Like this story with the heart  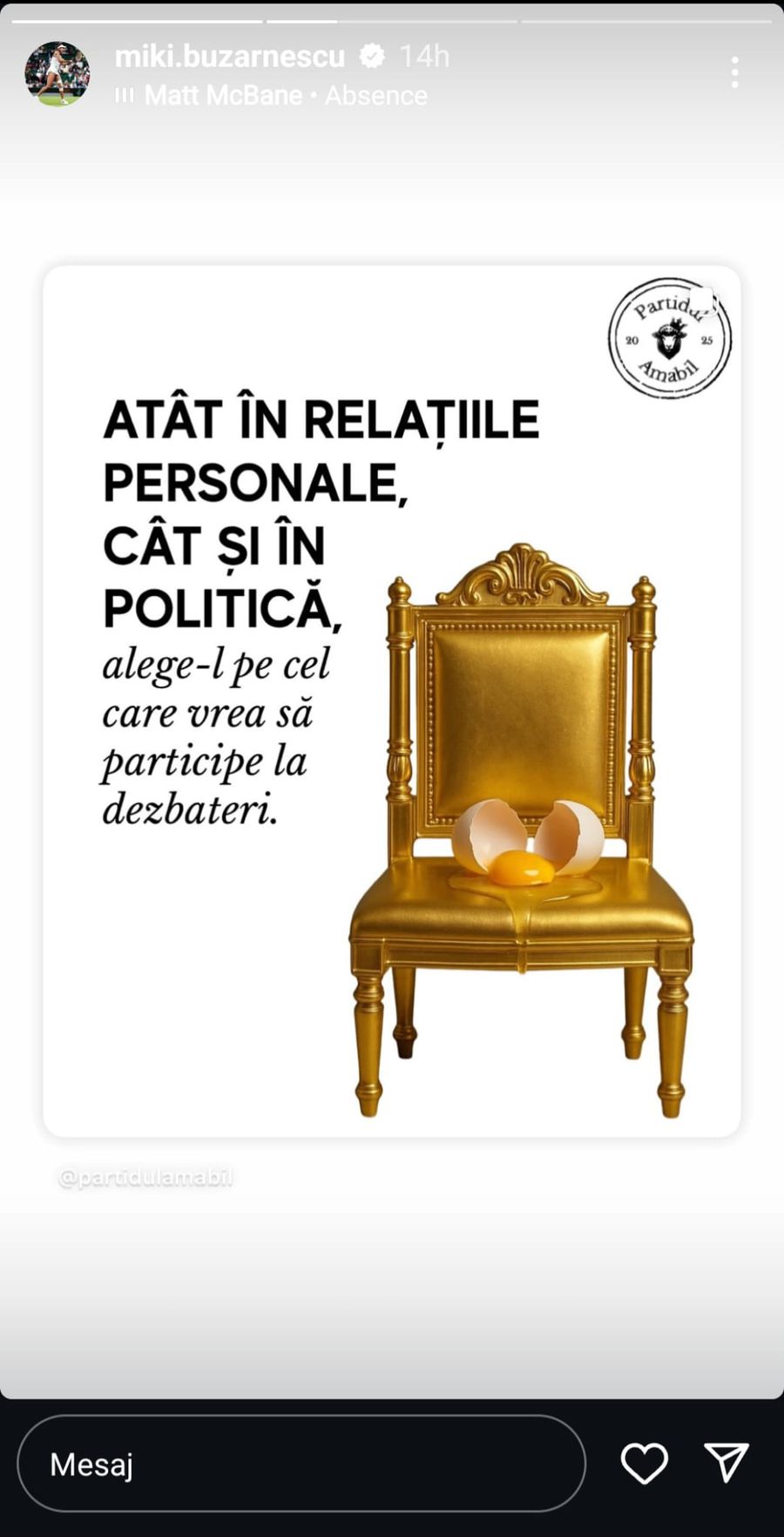(x=644, y=1463)
